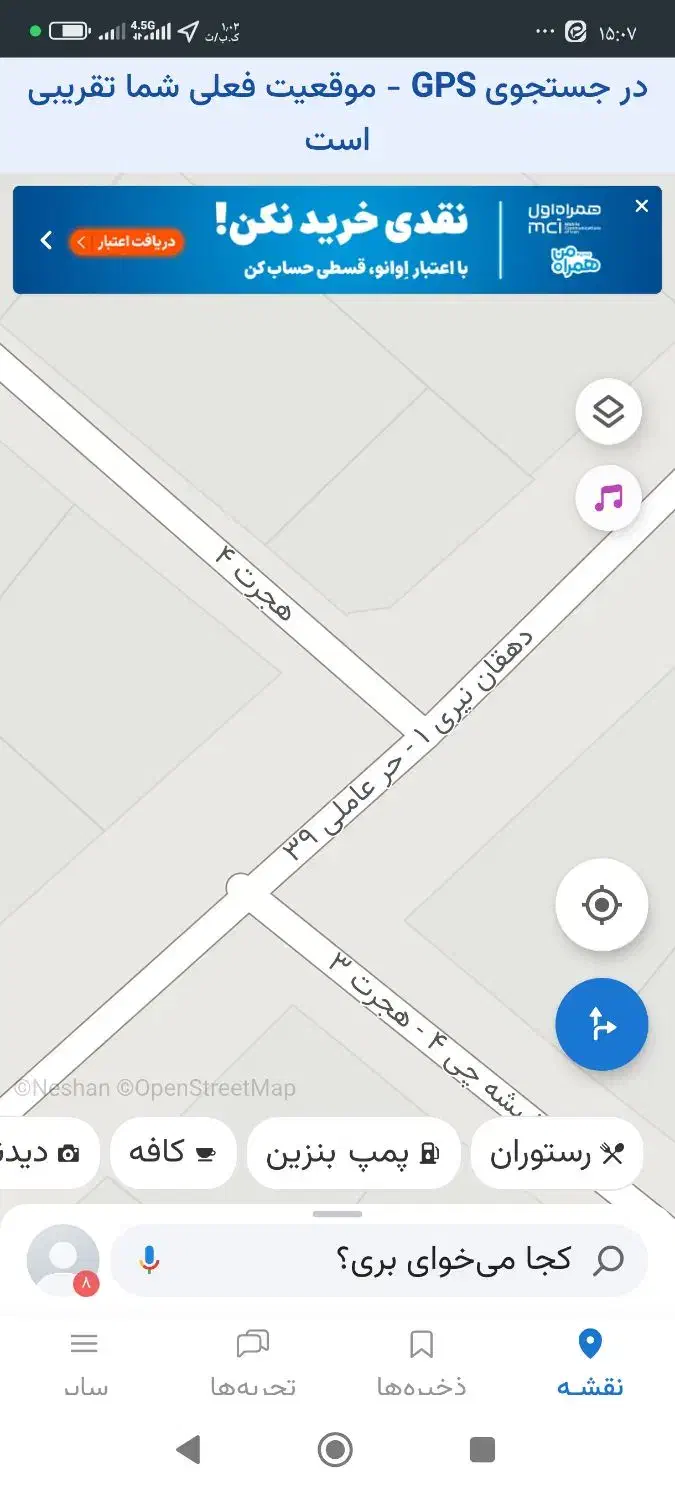Open the profile avatar with notification badge
The width and height of the screenshot is (675, 1500).
[x=63, y=1260]
